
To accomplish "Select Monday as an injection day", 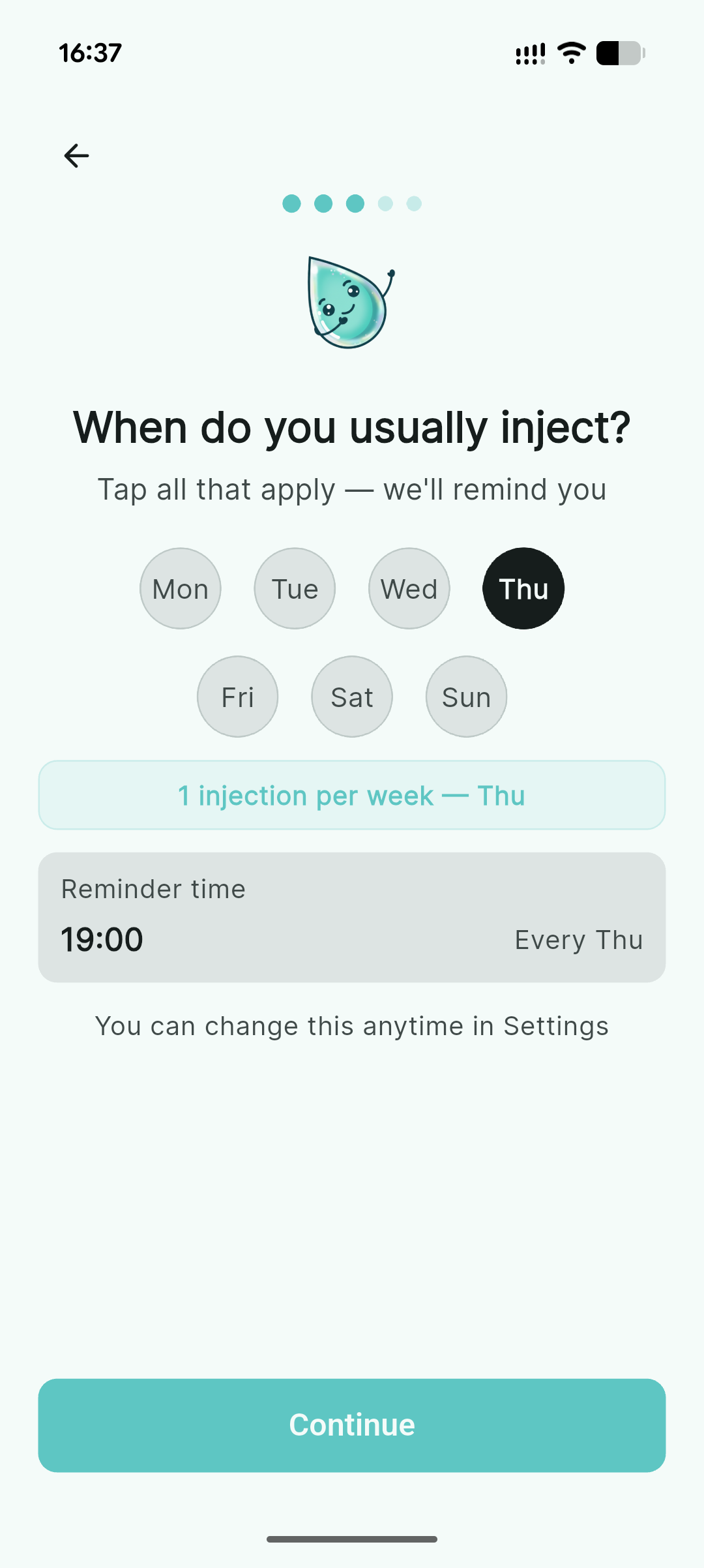I will coord(180,588).
